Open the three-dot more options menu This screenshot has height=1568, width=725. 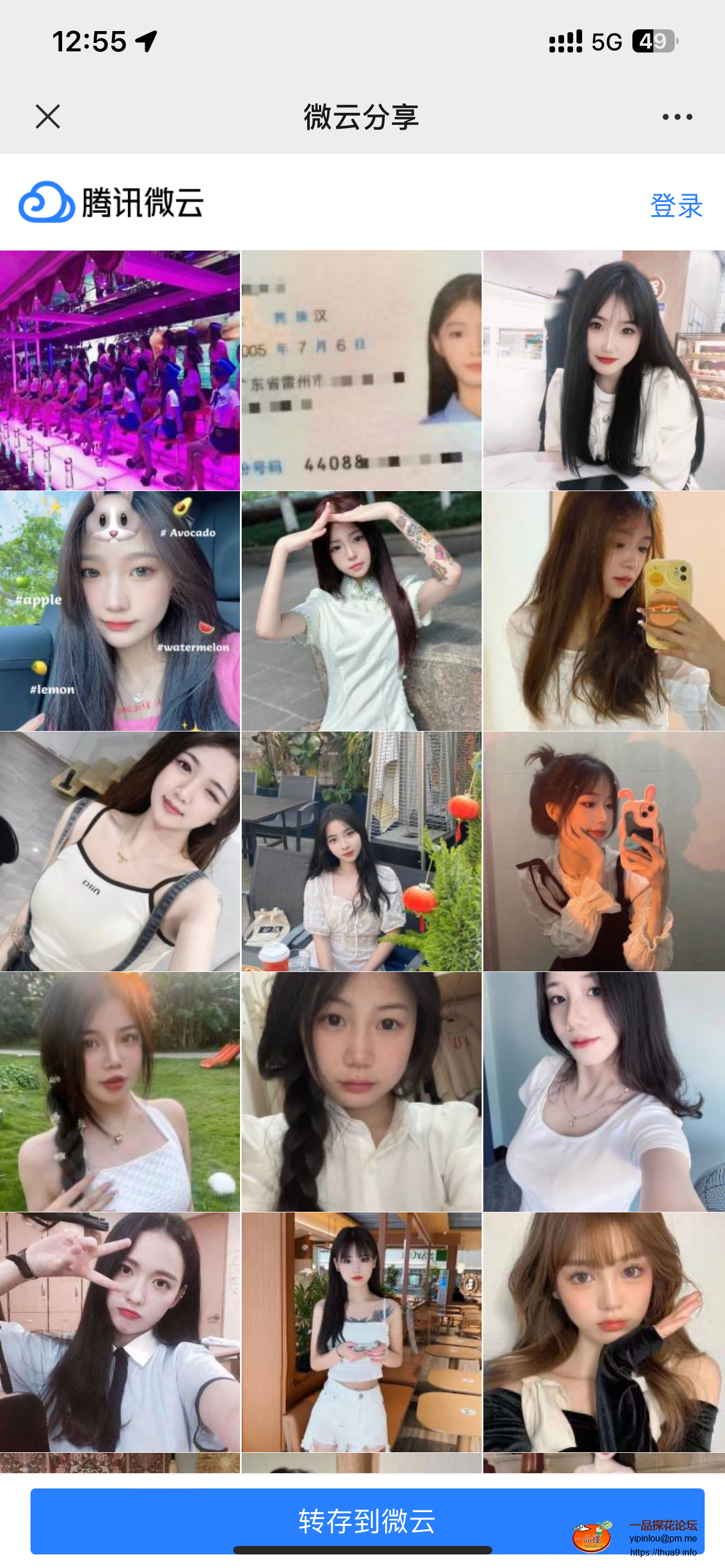click(677, 116)
